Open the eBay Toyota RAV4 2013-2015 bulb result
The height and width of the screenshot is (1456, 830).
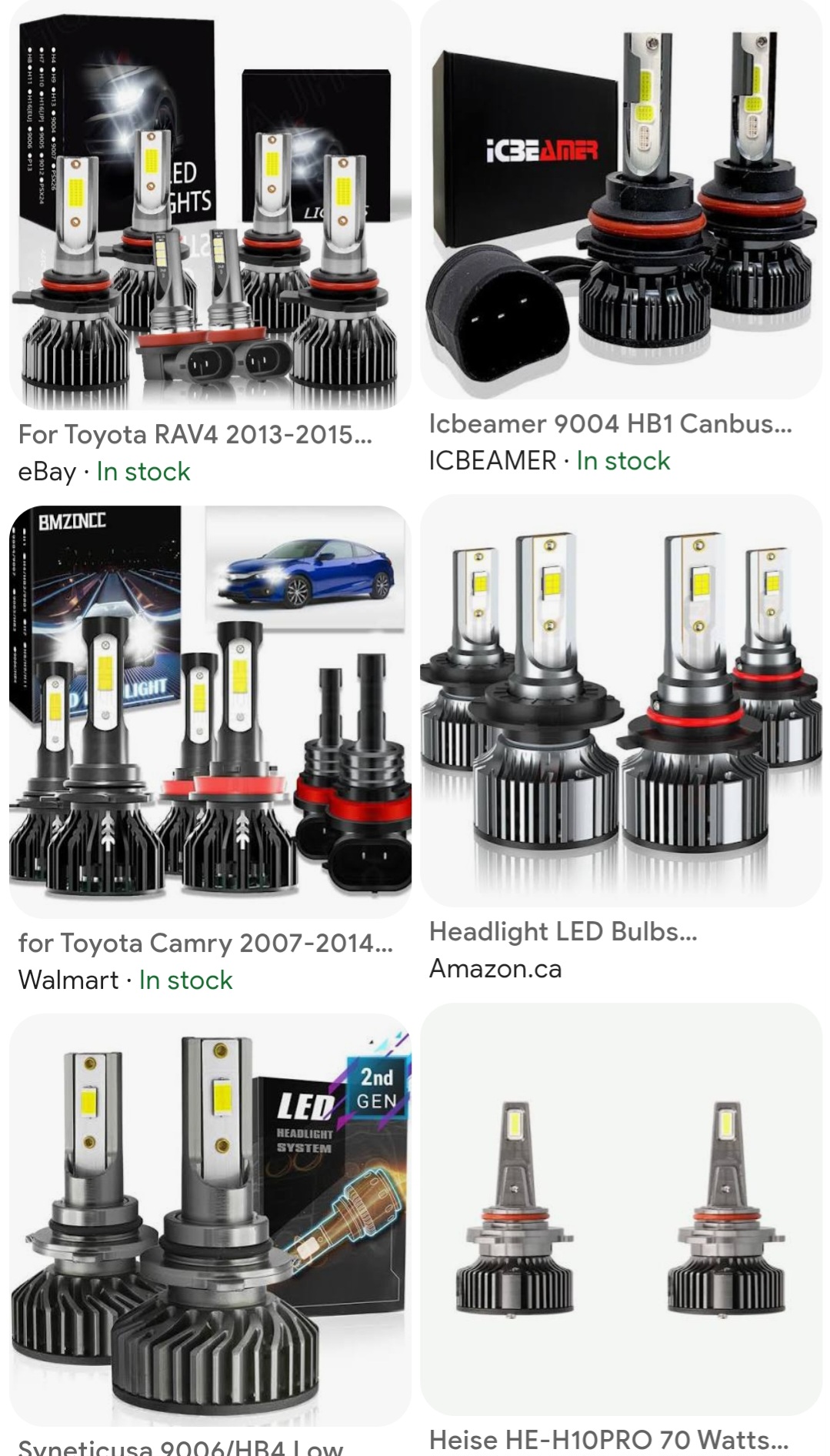click(209, 208)
